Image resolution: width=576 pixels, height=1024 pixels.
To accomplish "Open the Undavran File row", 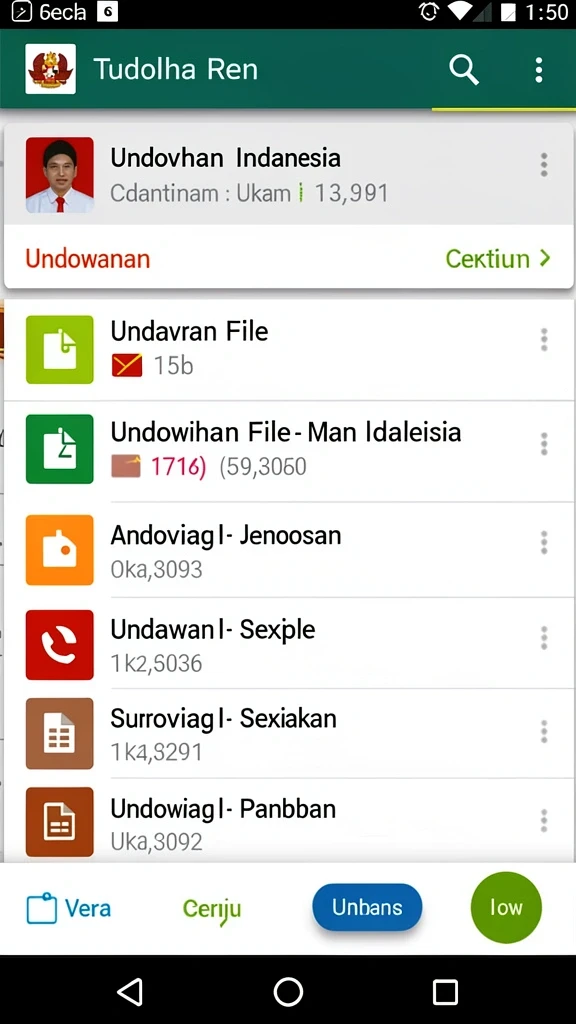I will coord(289,349).
